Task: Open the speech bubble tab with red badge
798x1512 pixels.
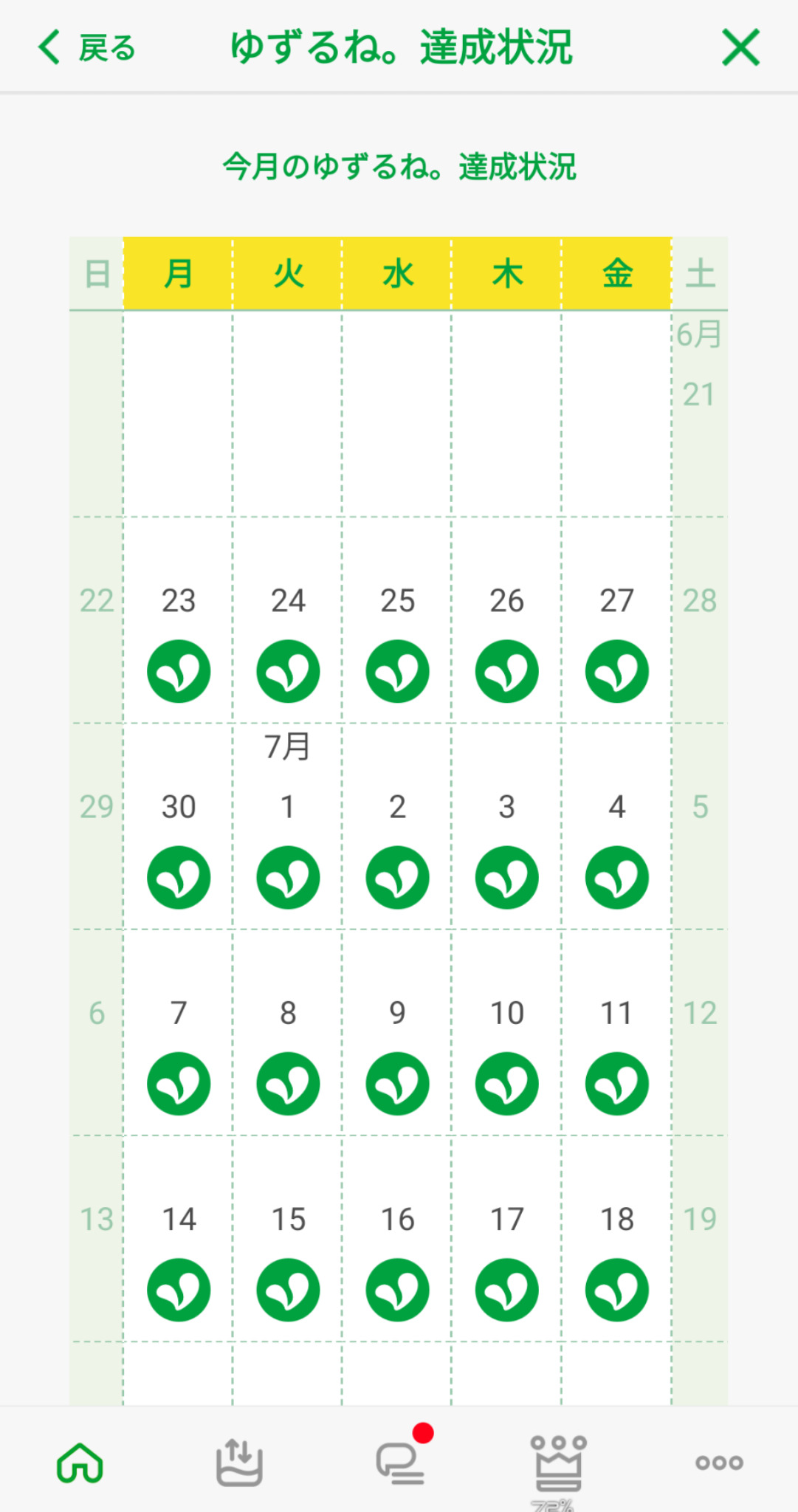Action: coord(401,1462)
